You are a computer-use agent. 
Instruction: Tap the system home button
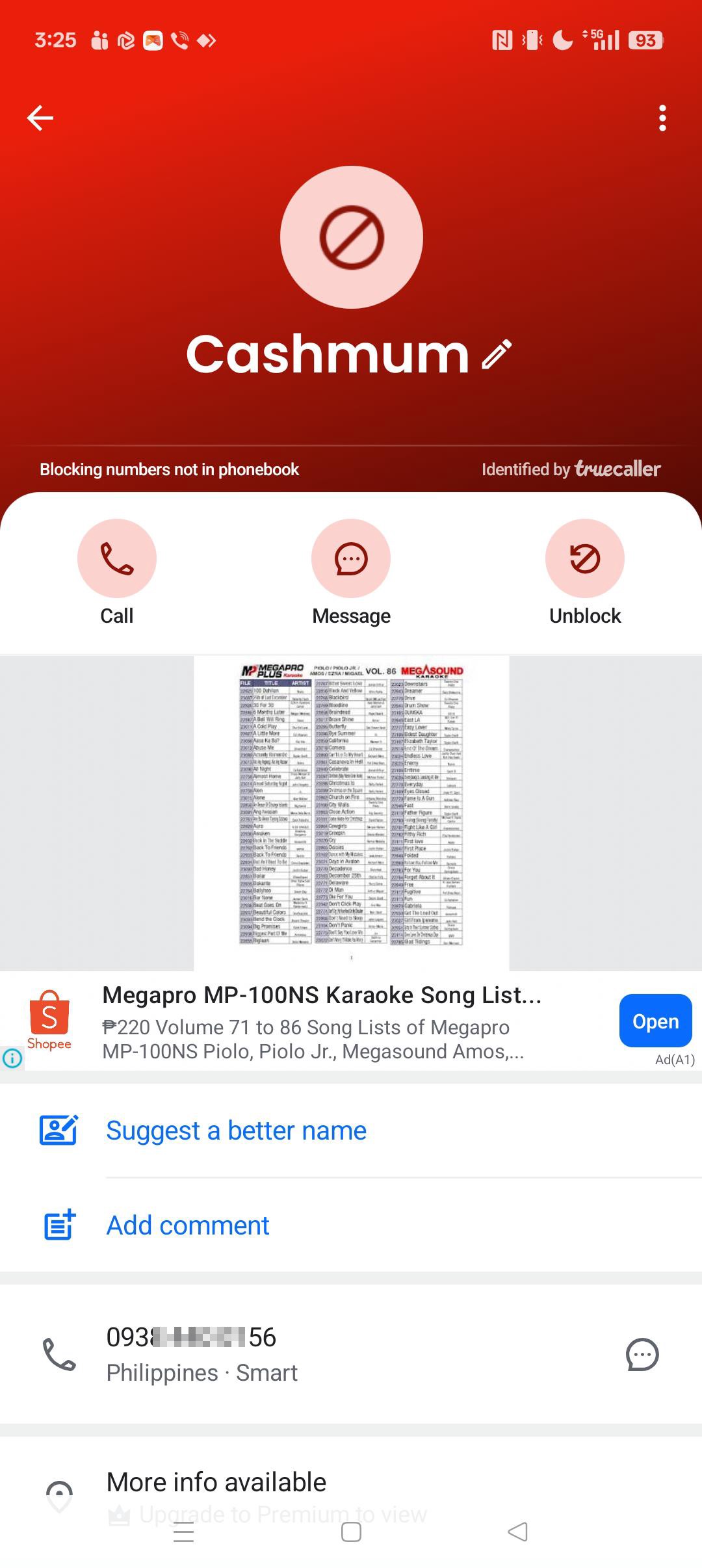(x=351, y=1532)
